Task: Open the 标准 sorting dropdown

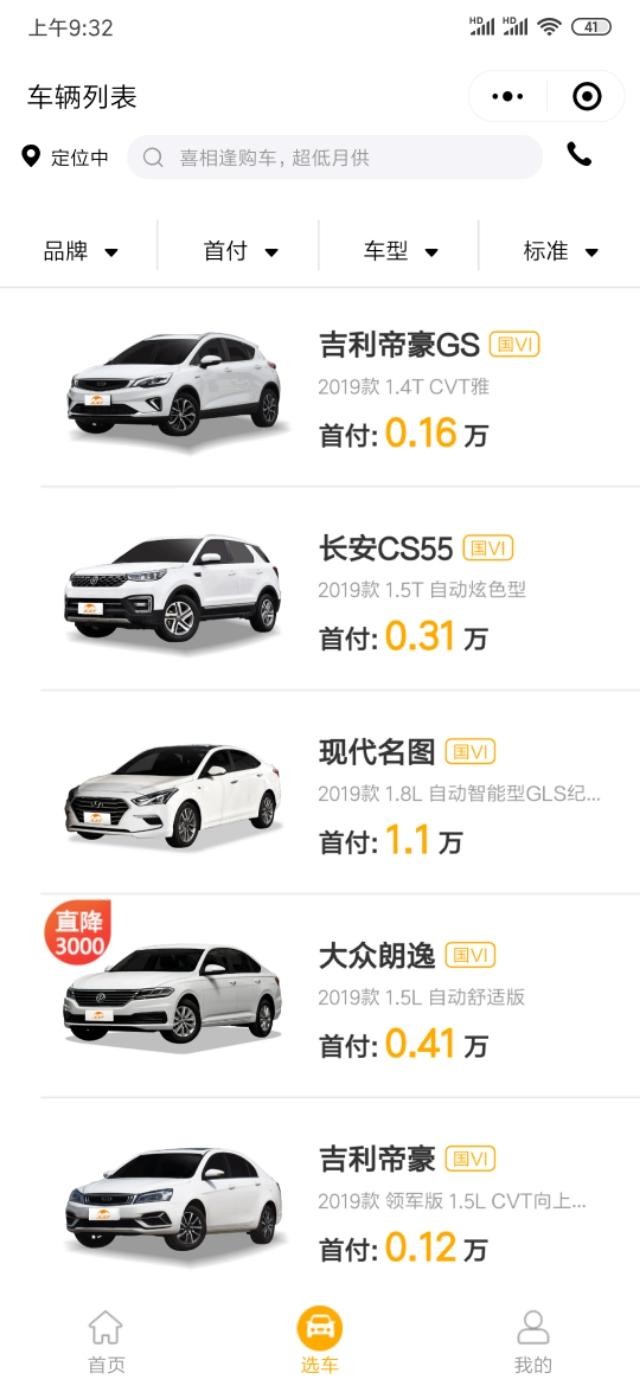Action: 560,251
